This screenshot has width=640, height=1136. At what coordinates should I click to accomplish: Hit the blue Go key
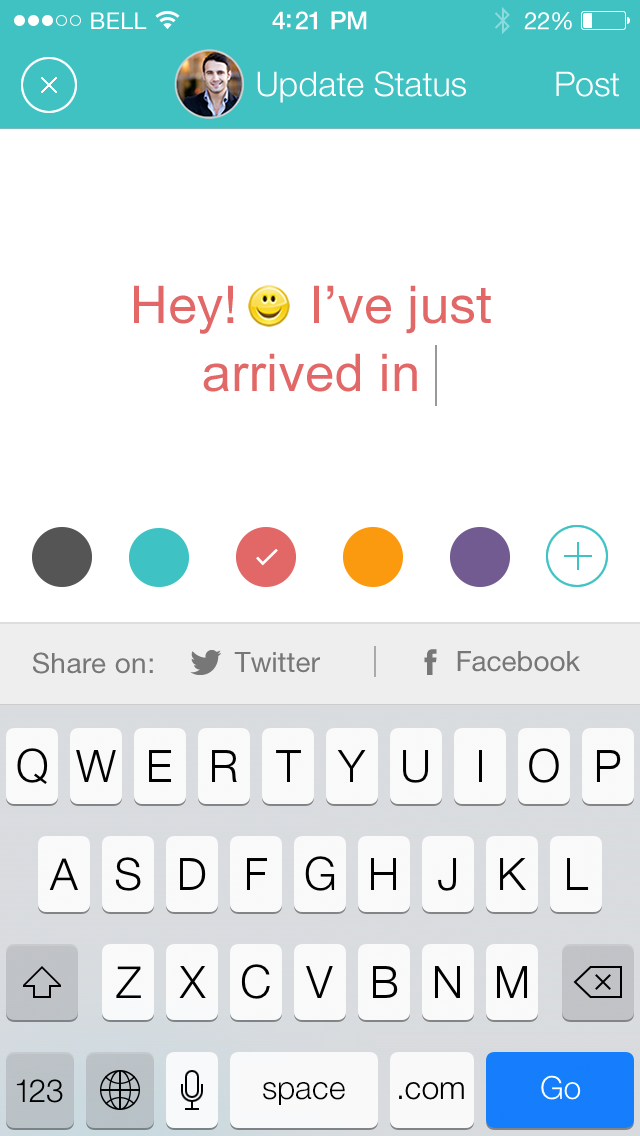[x=560, y=1089]
